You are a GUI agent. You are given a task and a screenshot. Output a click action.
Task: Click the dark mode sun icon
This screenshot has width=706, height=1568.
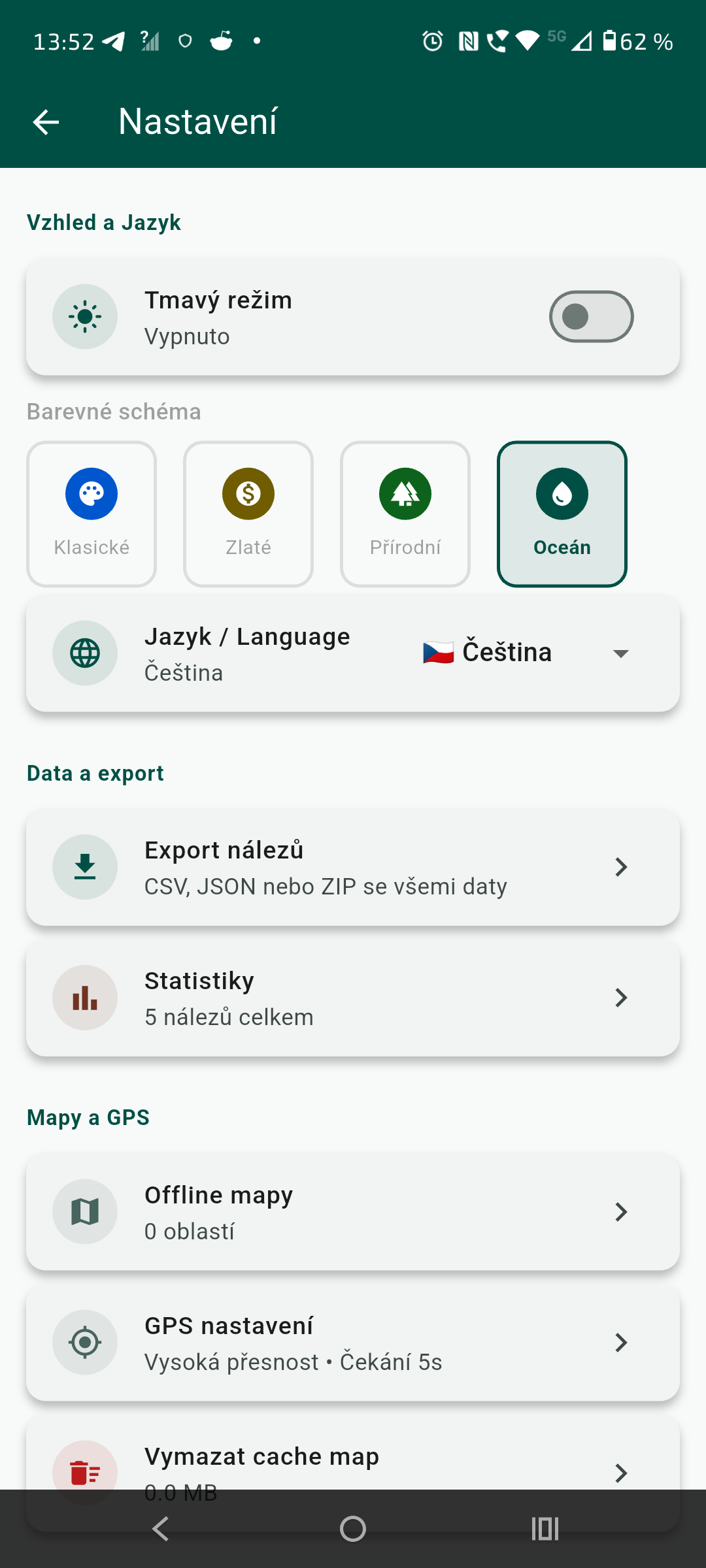[x=85, y=316]
